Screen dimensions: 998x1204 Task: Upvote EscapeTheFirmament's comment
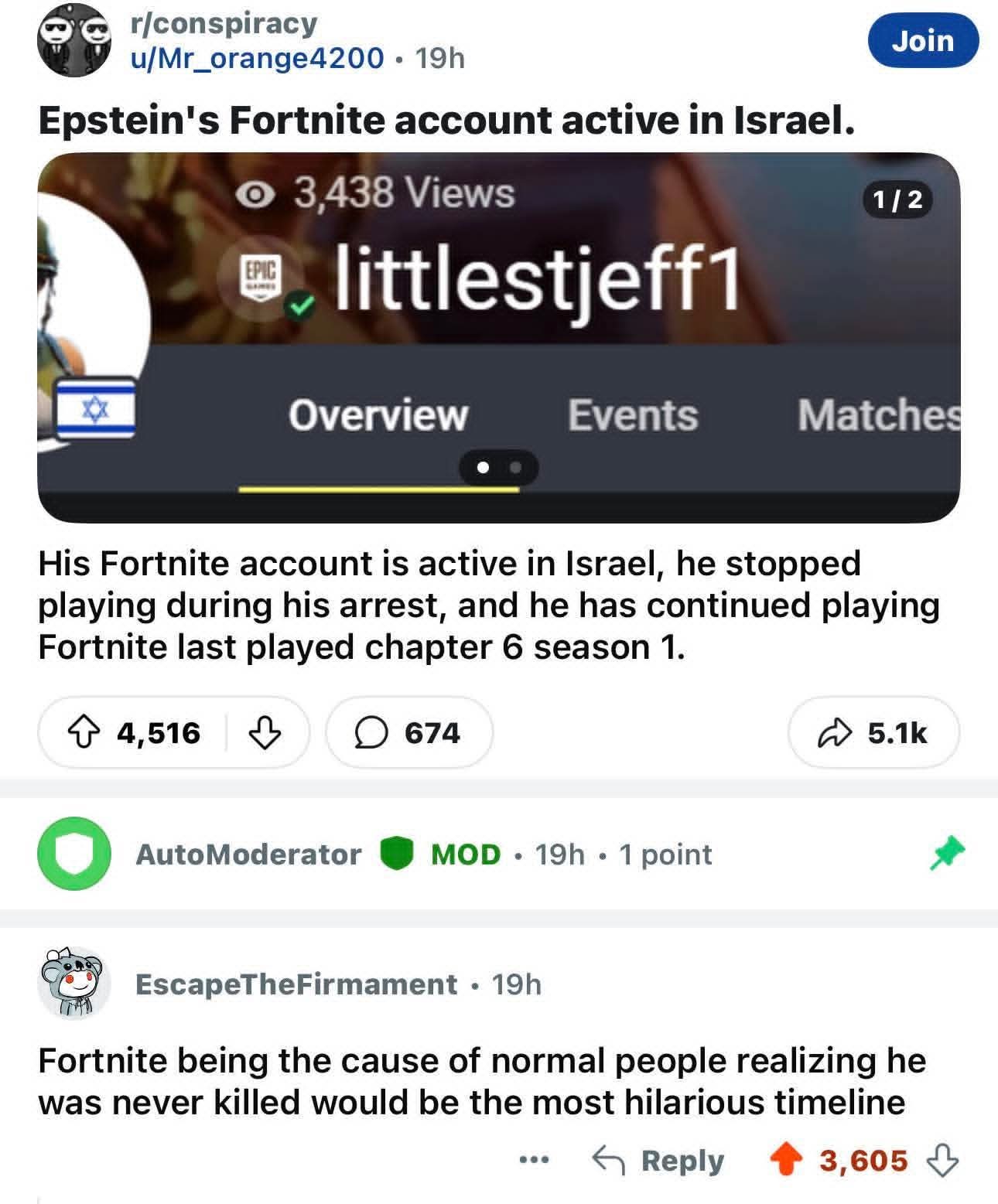coord(786,1160)
